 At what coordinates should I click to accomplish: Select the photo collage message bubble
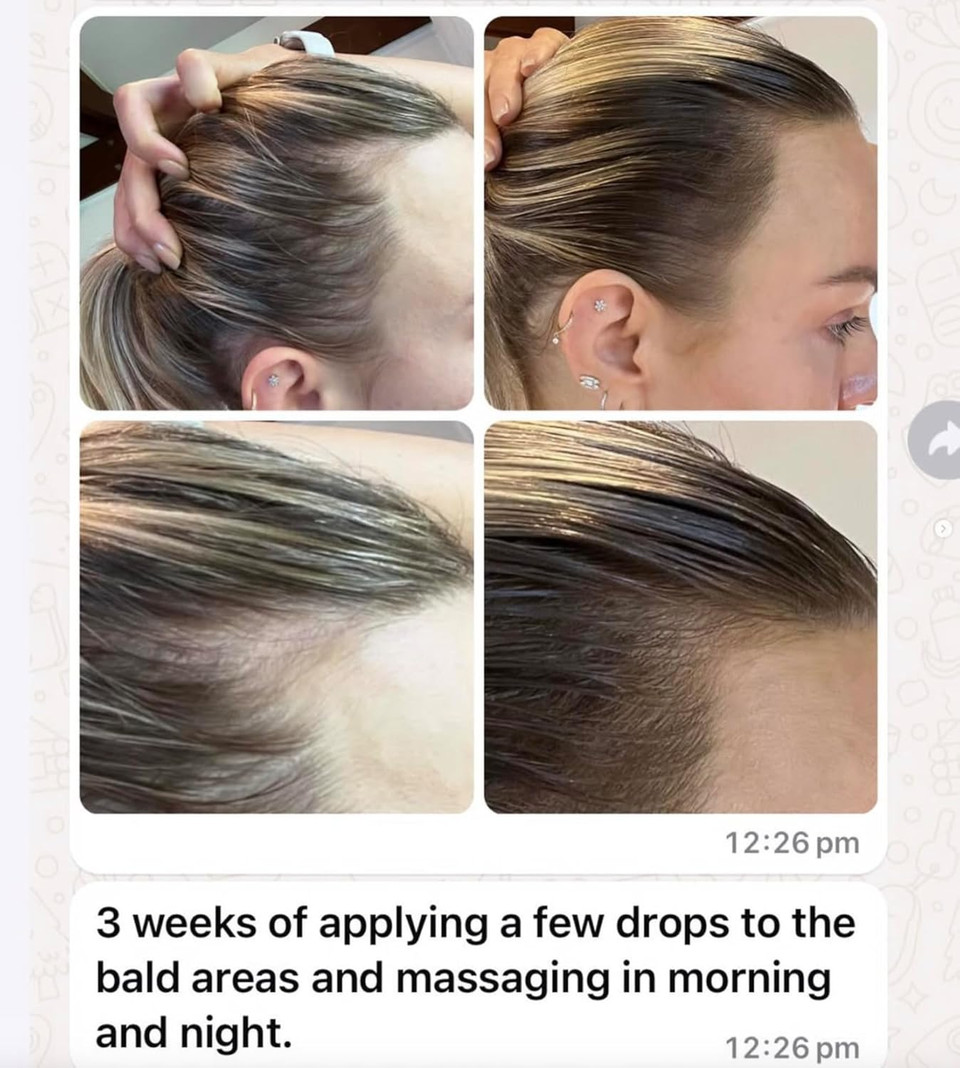[x=480, y=420]
